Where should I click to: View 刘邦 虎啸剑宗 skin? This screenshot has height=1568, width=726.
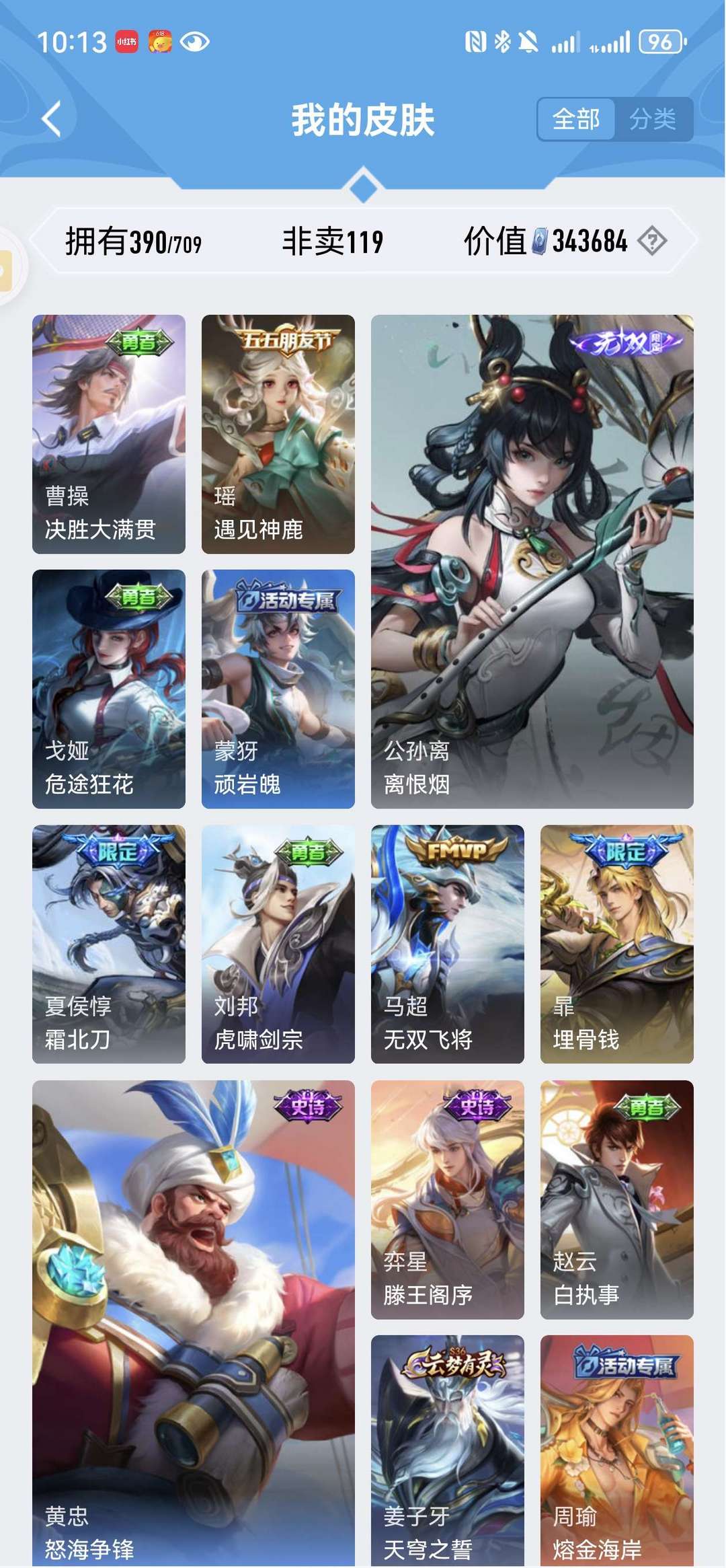(278, 944)
